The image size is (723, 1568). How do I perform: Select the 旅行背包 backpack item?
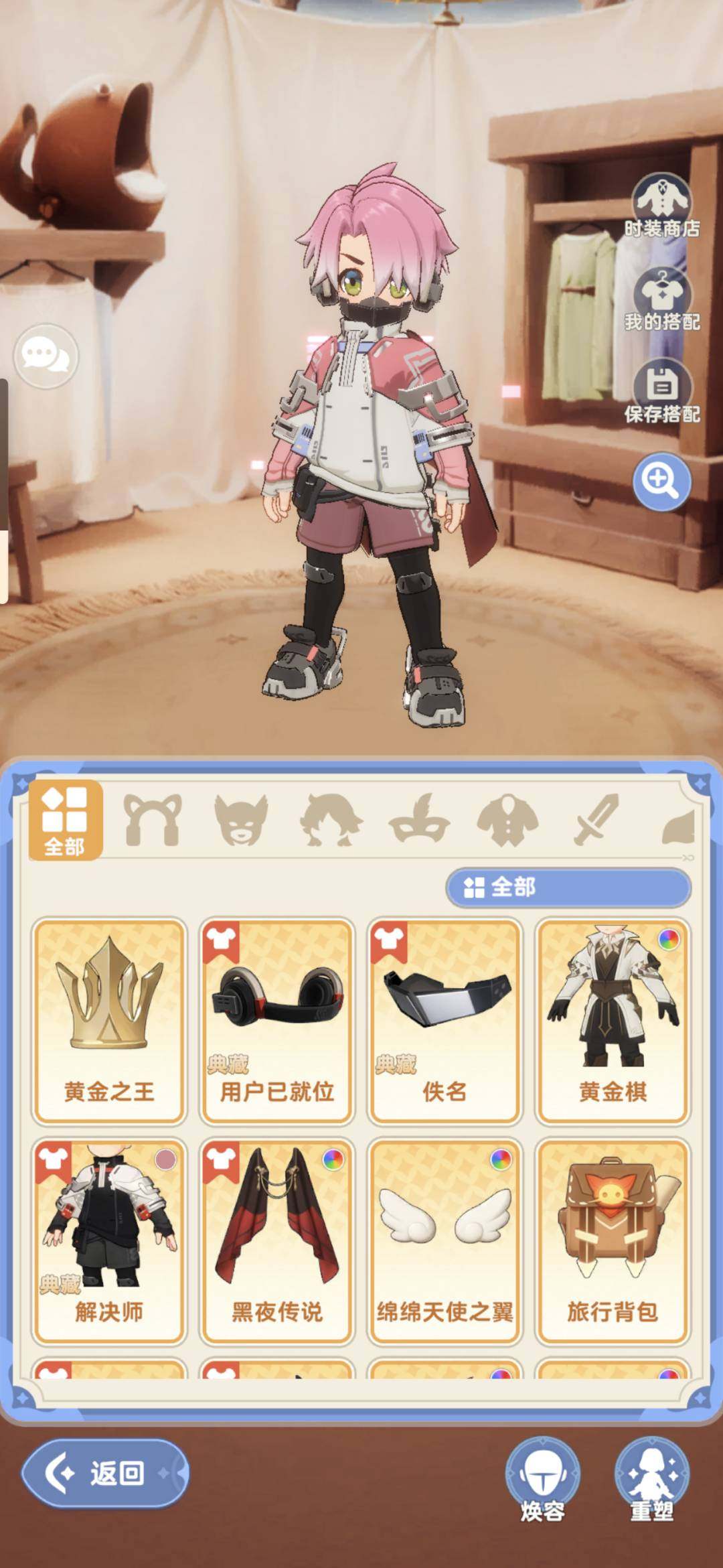click(613, 1240)
